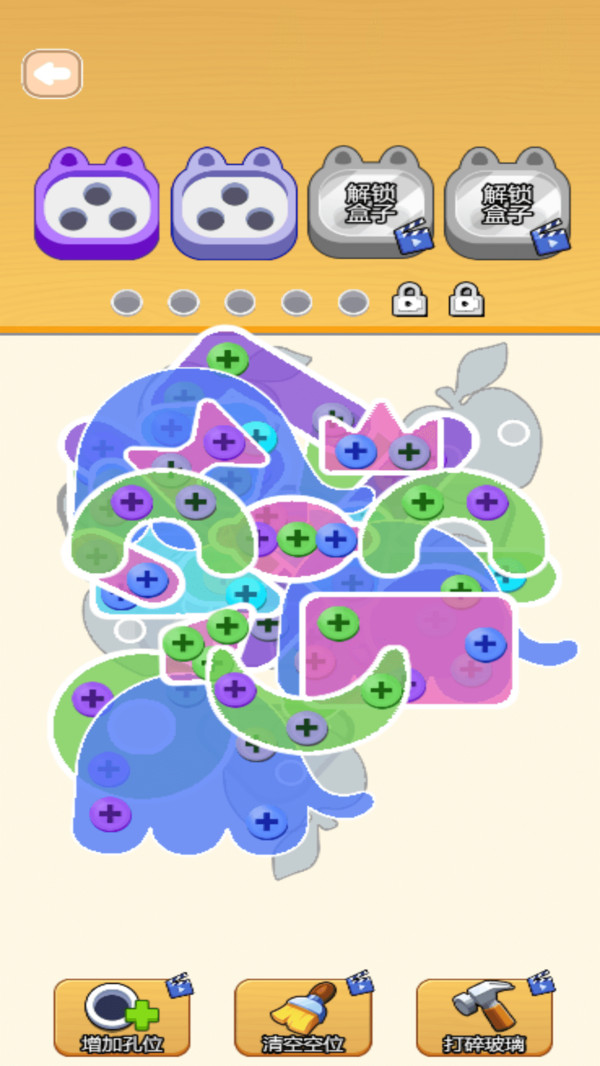
Task: Unlock the third box via video ad
Action: click(371, 203)
